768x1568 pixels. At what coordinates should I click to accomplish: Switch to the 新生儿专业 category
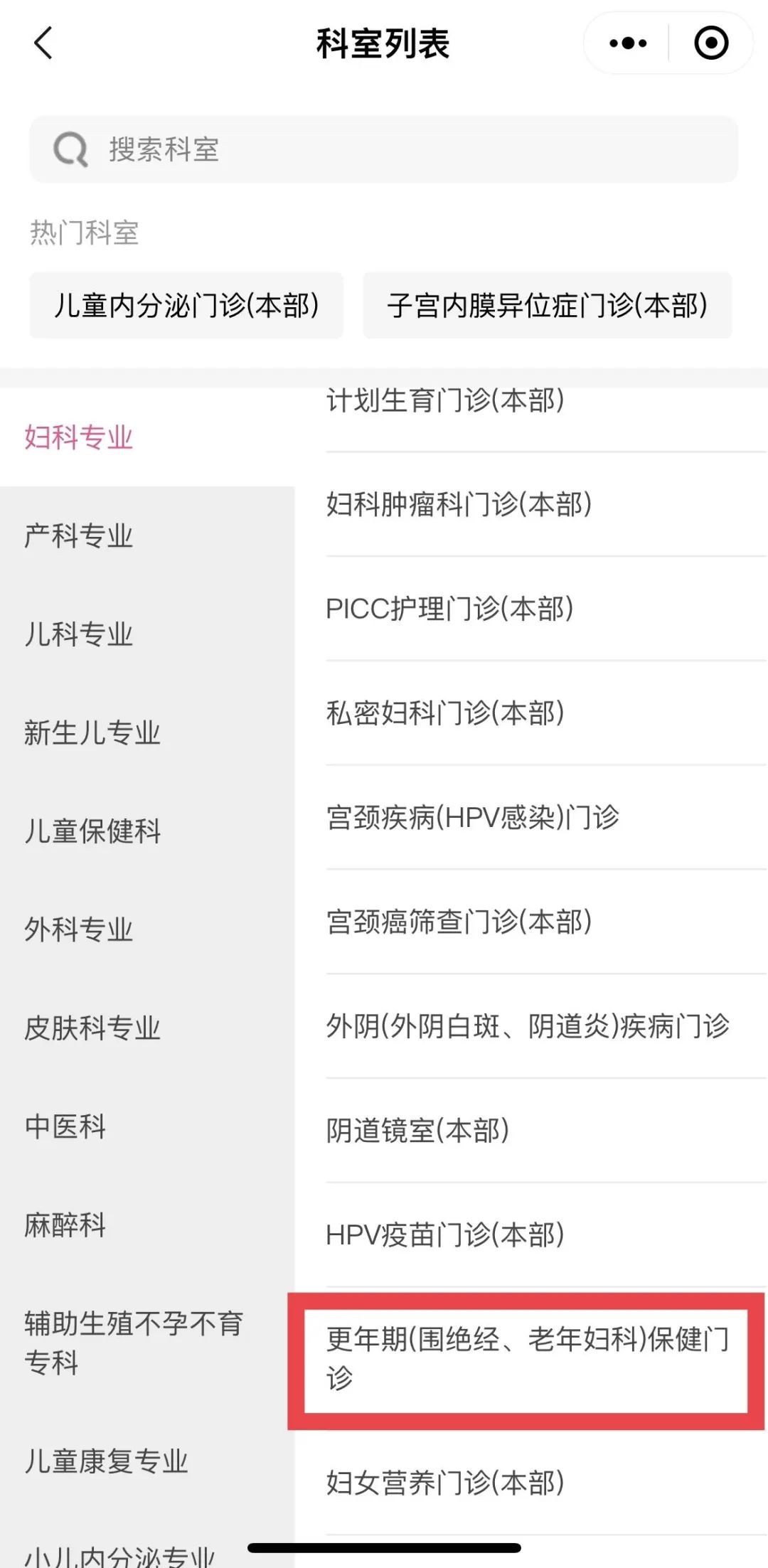pyautogui.click(x=92, y=732)
